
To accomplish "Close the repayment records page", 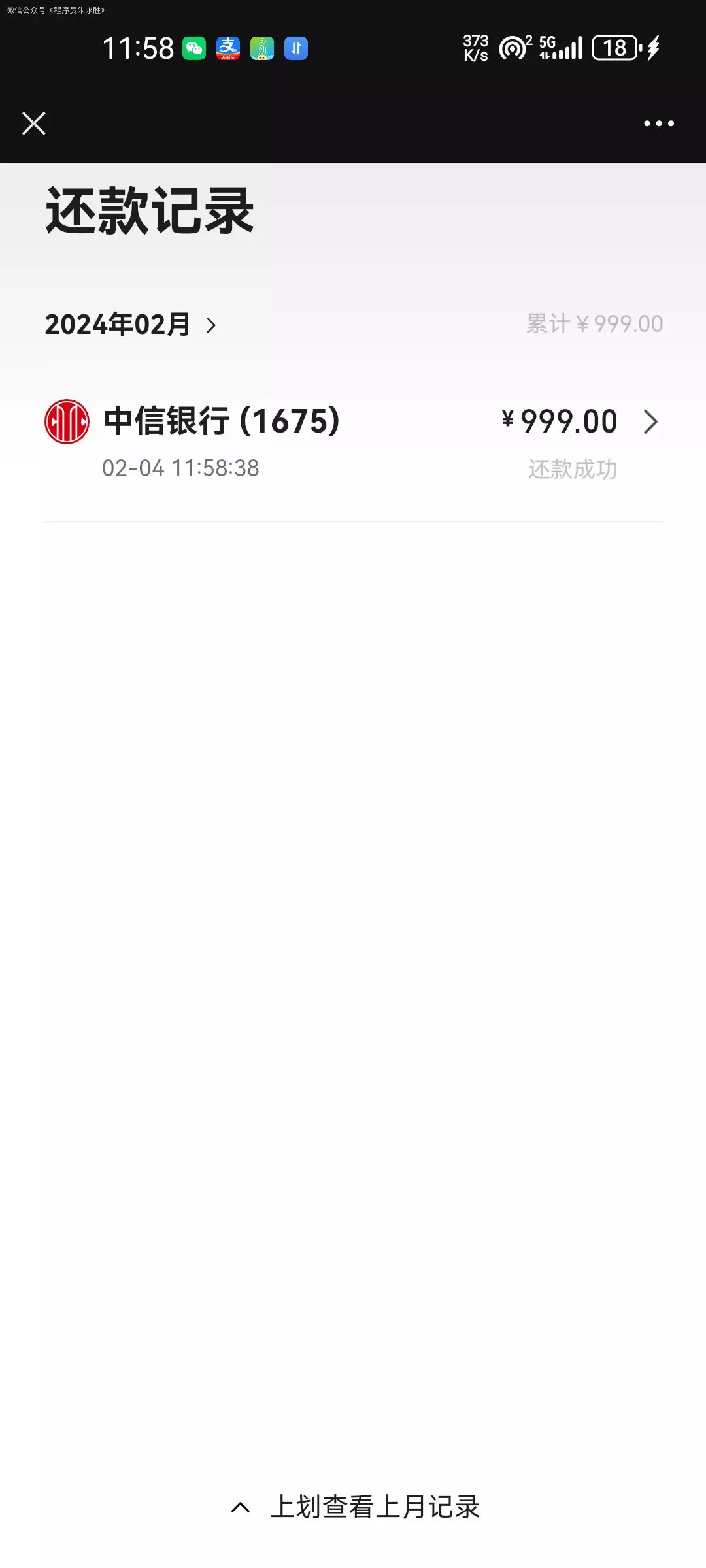I will (x=34, y=123).
